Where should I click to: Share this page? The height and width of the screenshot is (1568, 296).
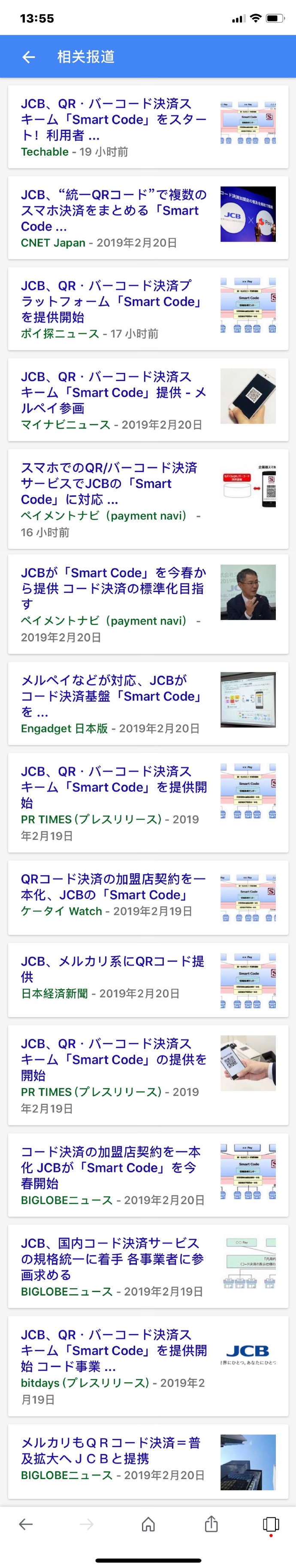211,1524
